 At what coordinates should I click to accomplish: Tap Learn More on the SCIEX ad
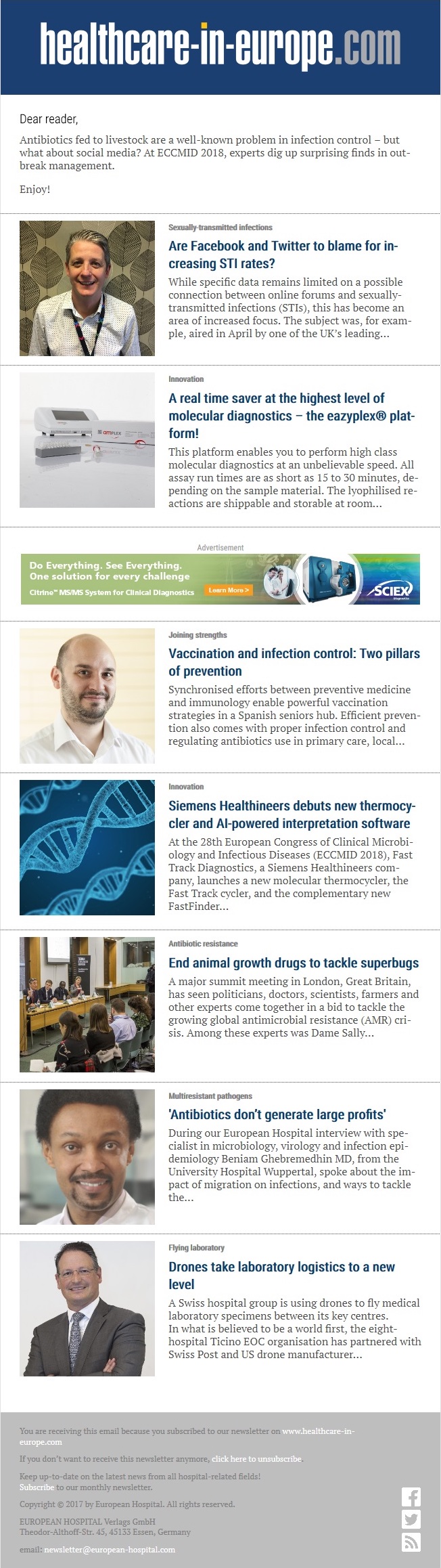[229, 590]
